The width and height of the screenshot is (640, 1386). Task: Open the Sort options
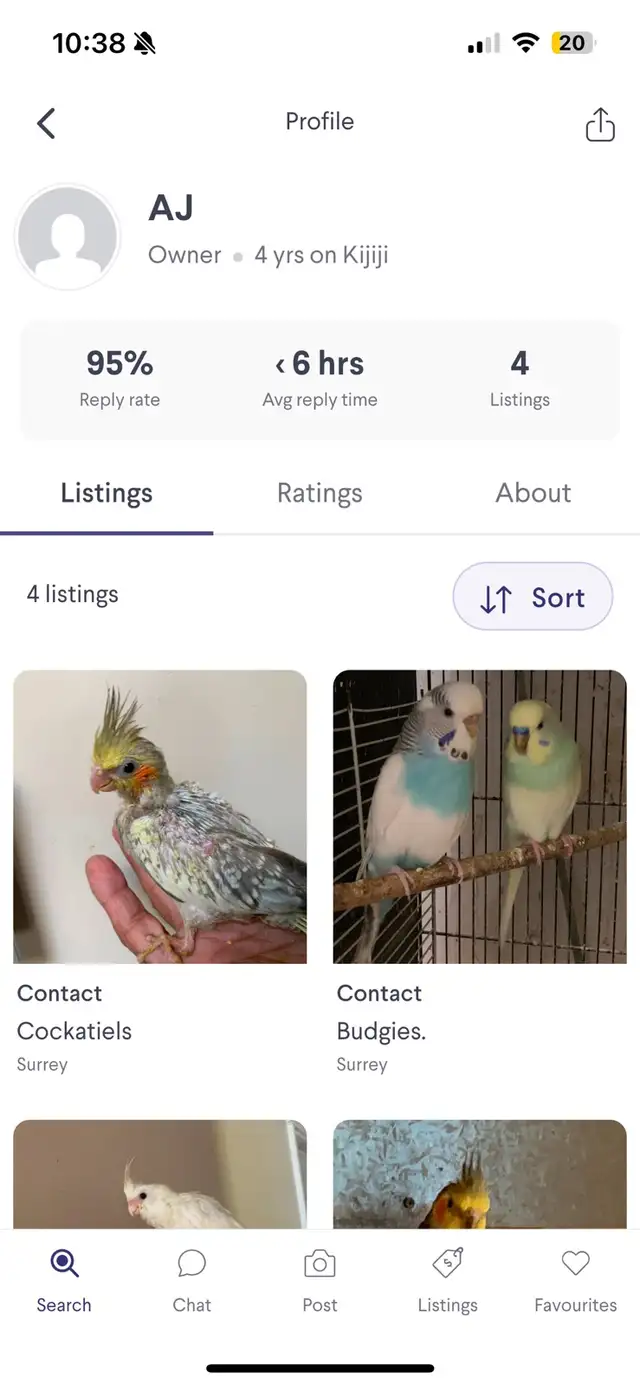coord(533,597)
